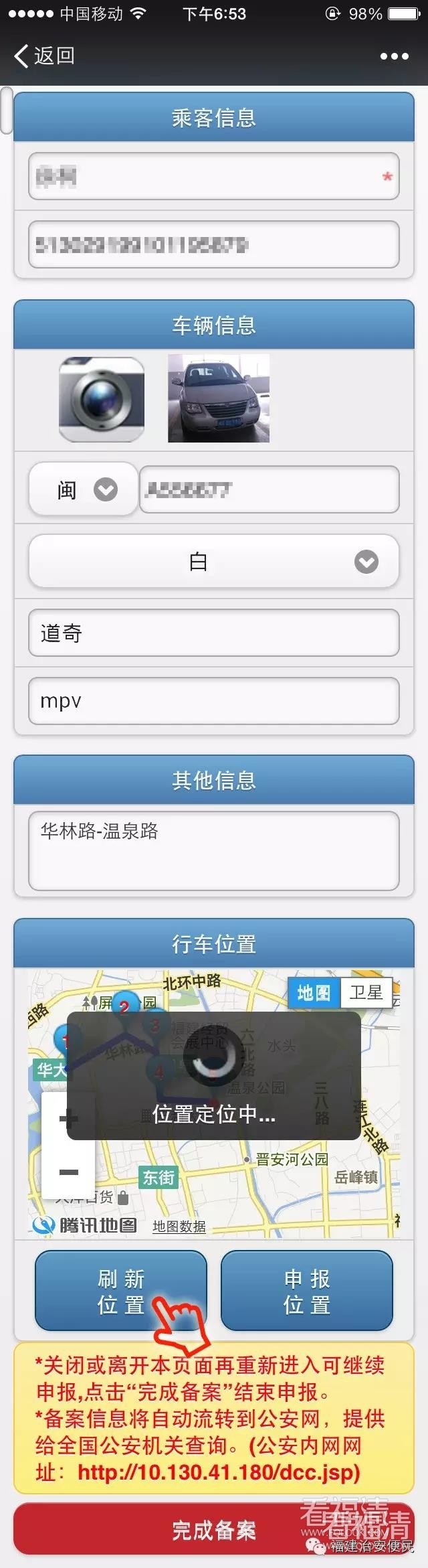Expand the 闽 province plate dropdown
The height and width of the screenshot is (1568, 428).
[x=84, y=490]
